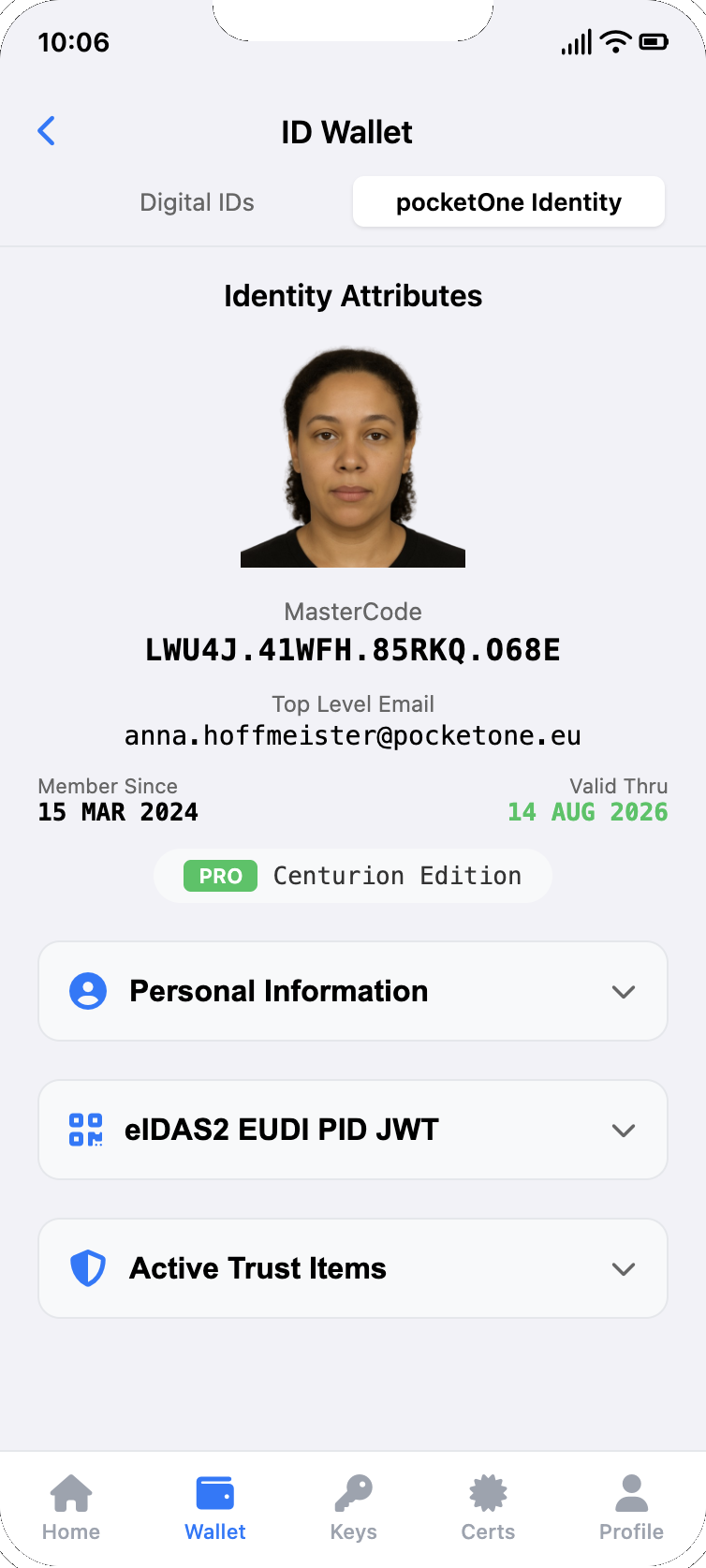
Task: Tap the shield icon beside Active Trust Items
Action: (87, 1268)
